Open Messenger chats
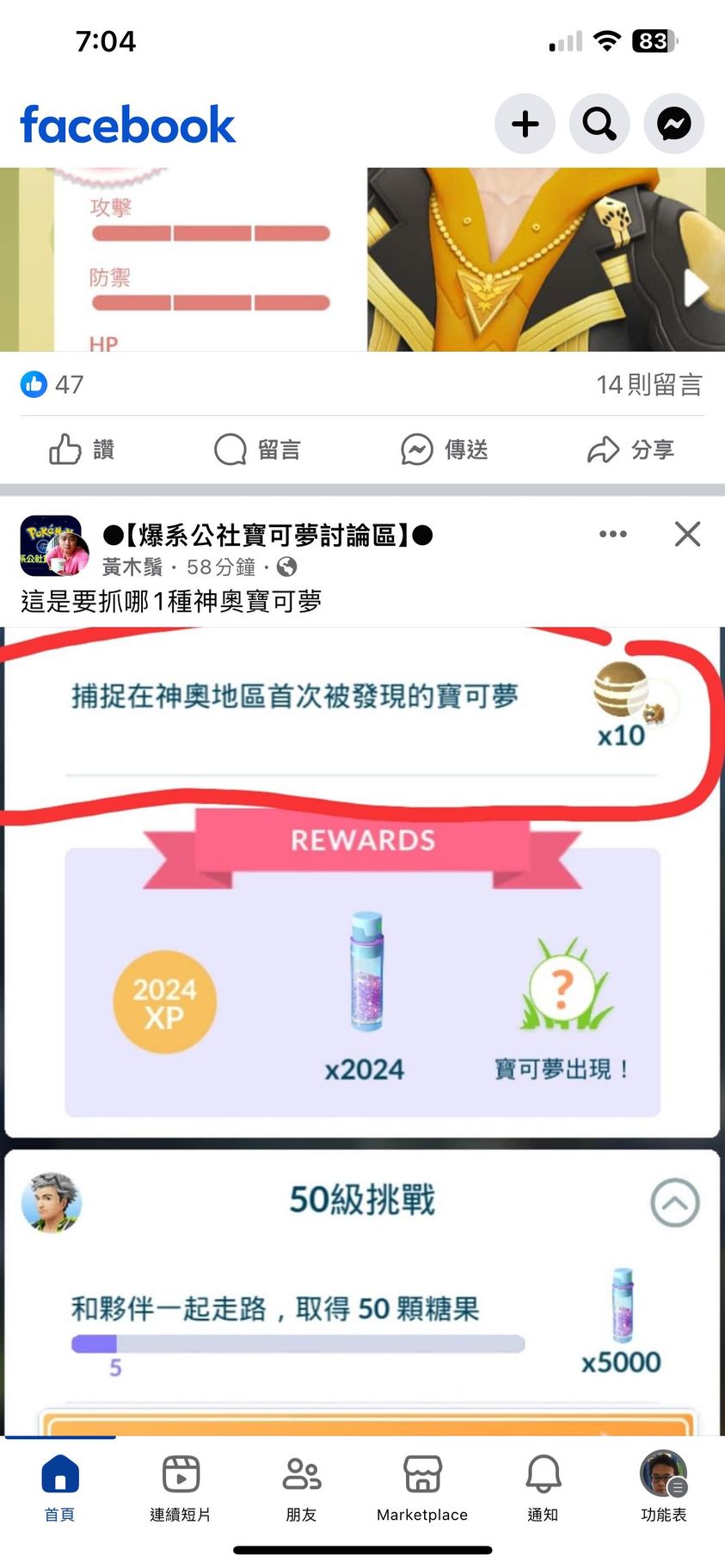Viewport: 725px width, 1568px height. tap(673, 124)
